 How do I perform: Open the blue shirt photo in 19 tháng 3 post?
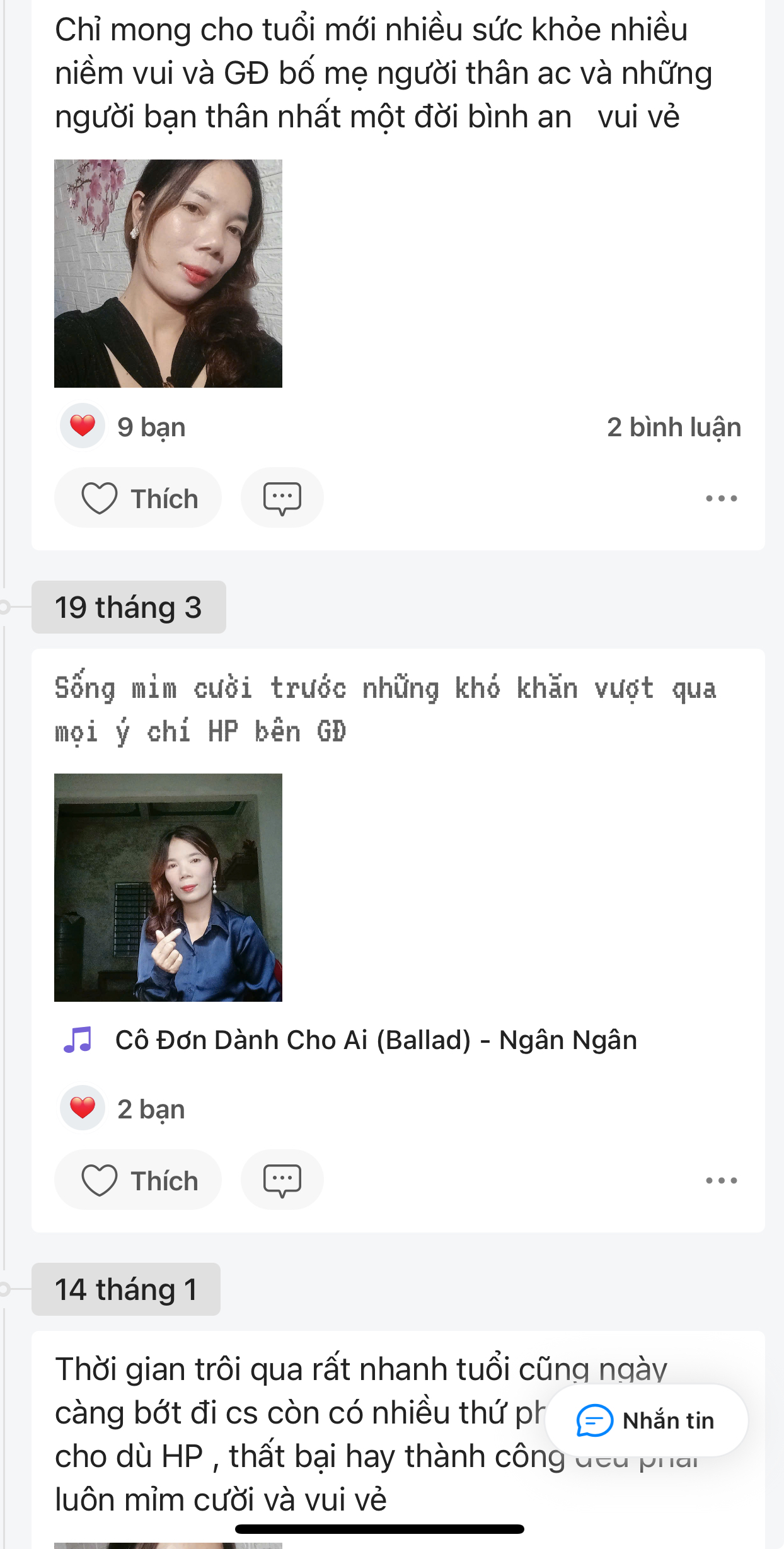[168, 888]
